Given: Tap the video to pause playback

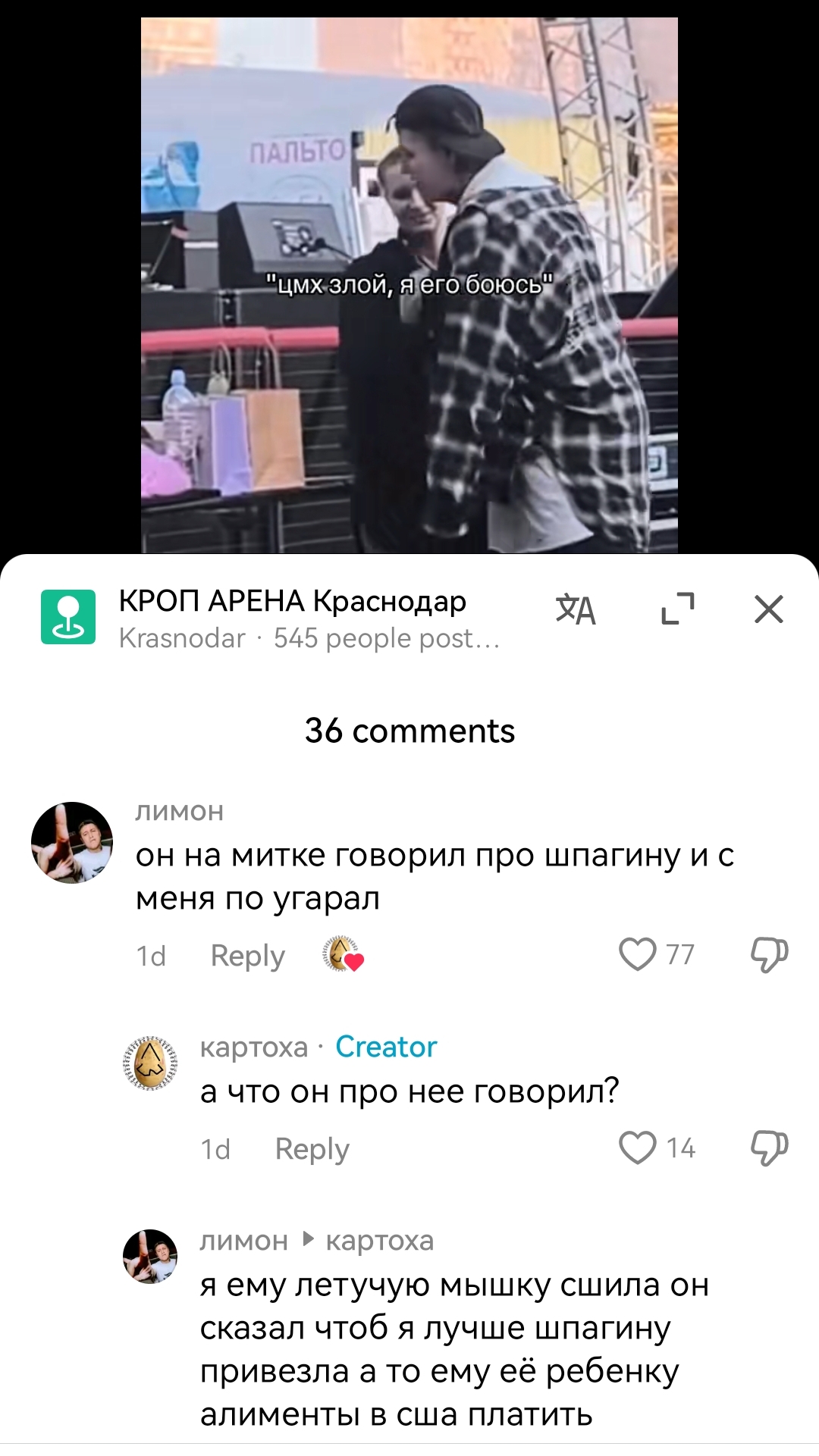Looking at the screenshot, I should [x=409, y=284].
